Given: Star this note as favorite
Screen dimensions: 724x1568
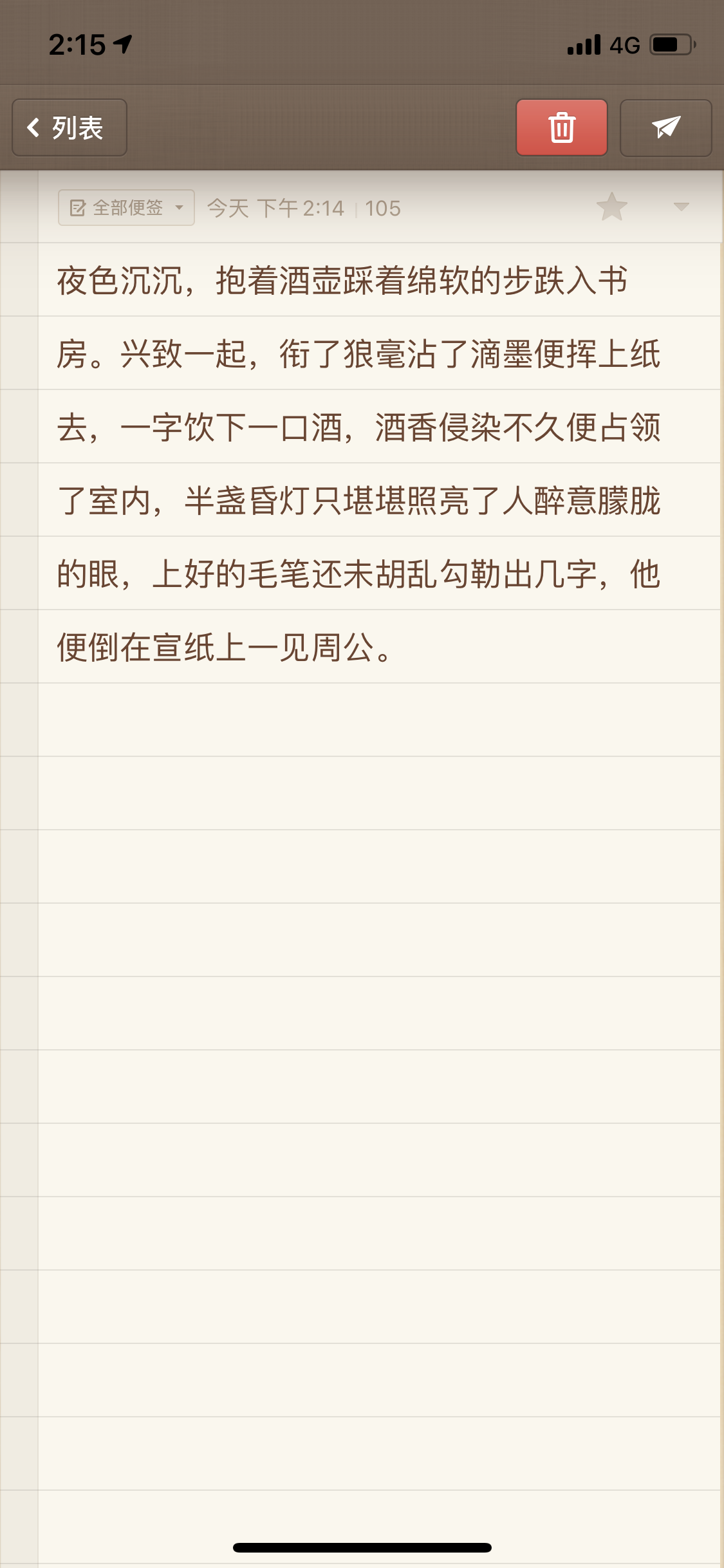Looking at the screenshot, I should click(611, 207).
